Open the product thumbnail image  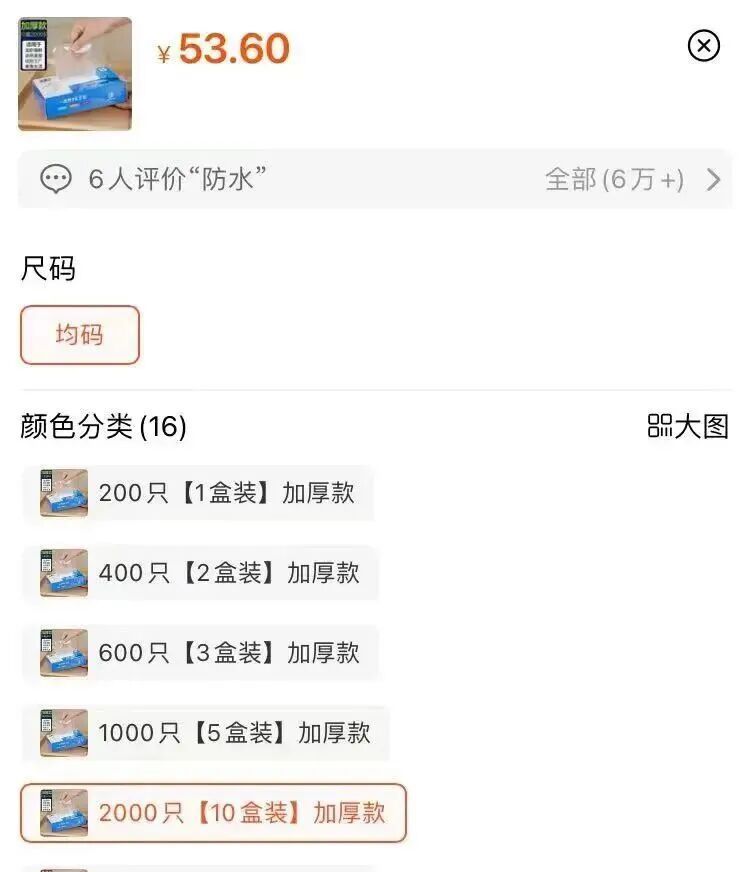coord(75,74)
